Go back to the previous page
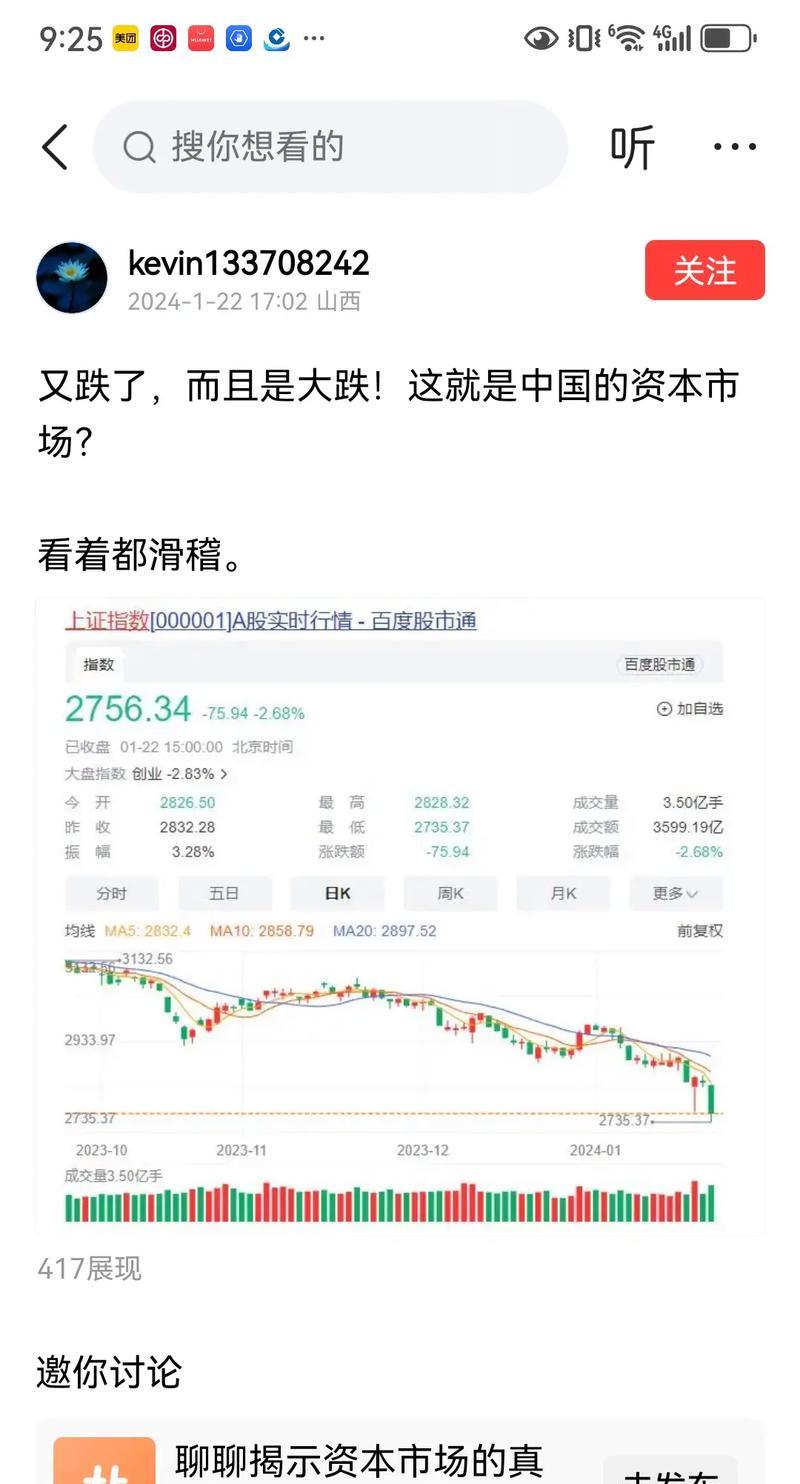 tap(55, 147)
